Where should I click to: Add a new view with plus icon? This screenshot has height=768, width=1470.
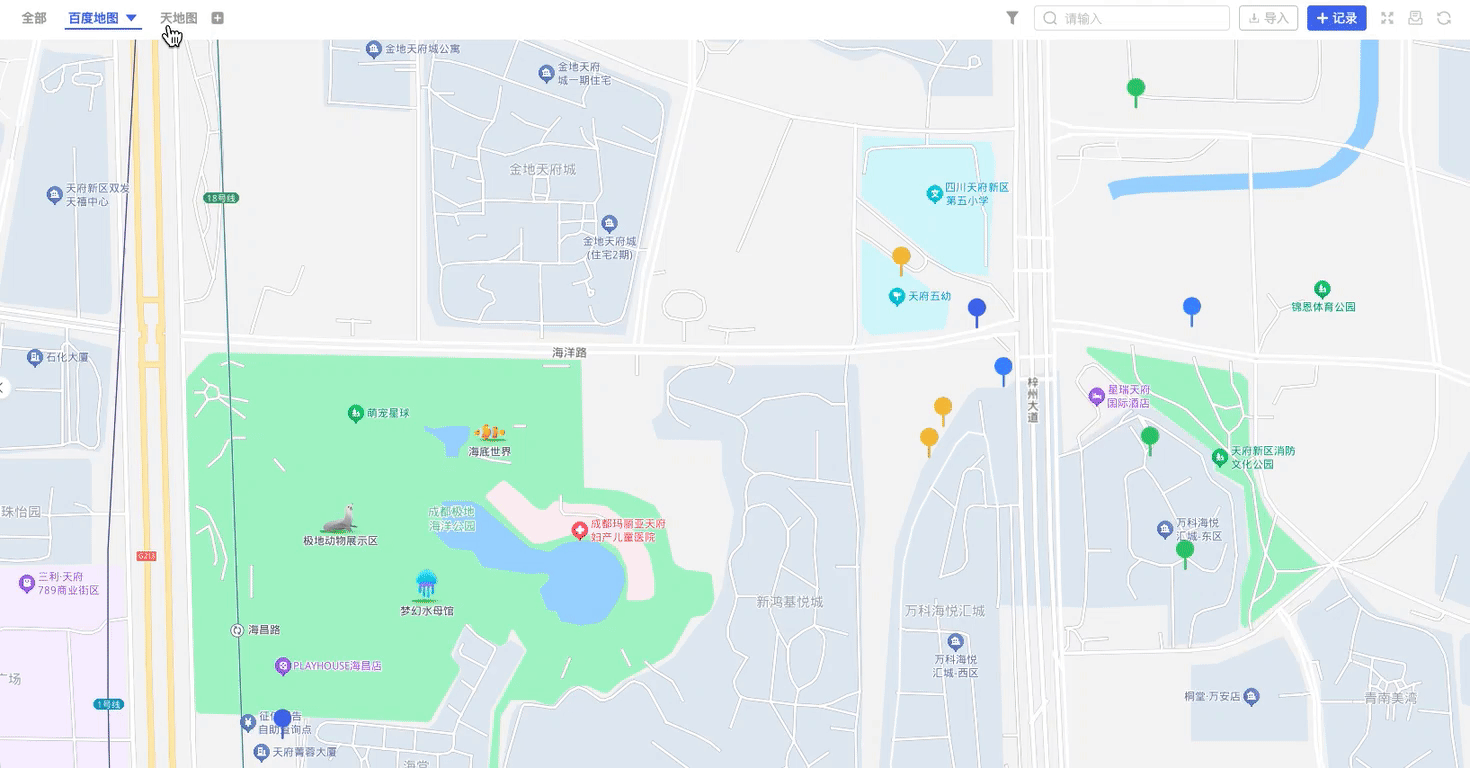click(218, 18)
